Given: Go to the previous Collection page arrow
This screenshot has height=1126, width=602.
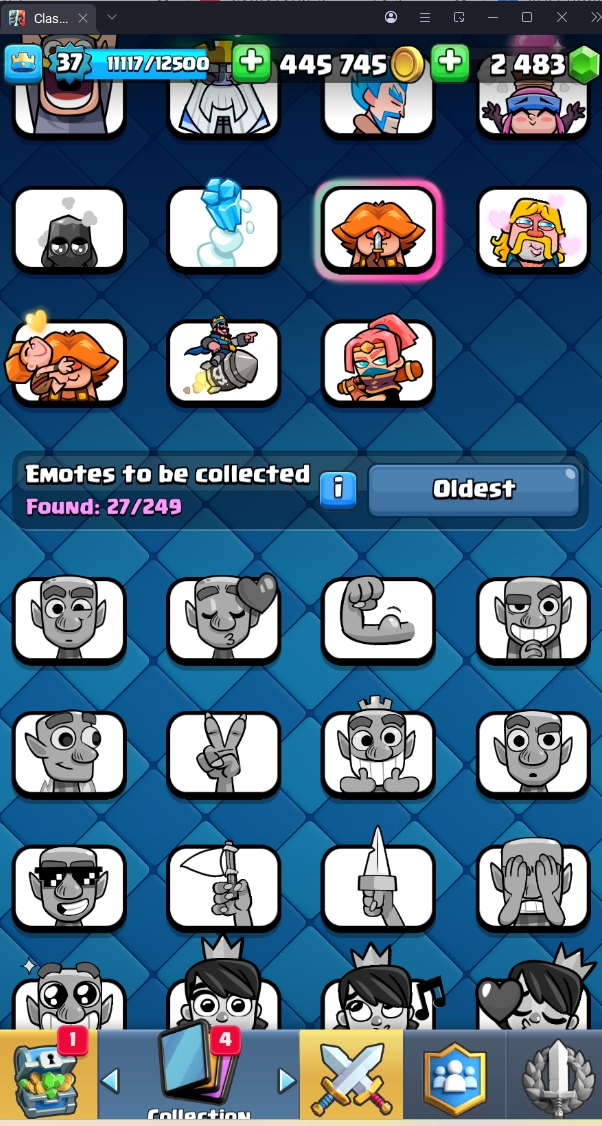Looking at the screenshot, I should 111,1080.
